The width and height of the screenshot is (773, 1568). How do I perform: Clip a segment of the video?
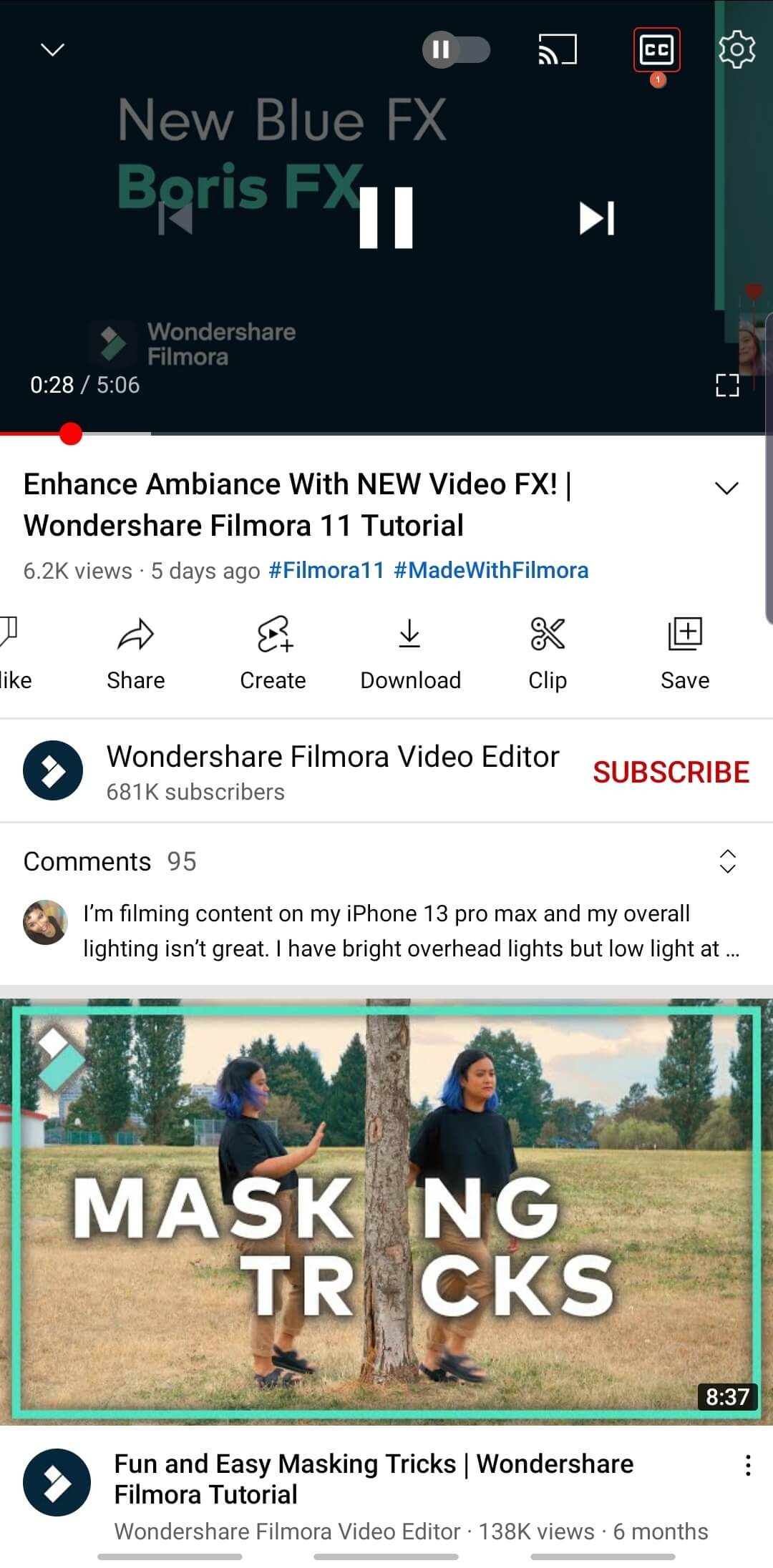point(548,652)
